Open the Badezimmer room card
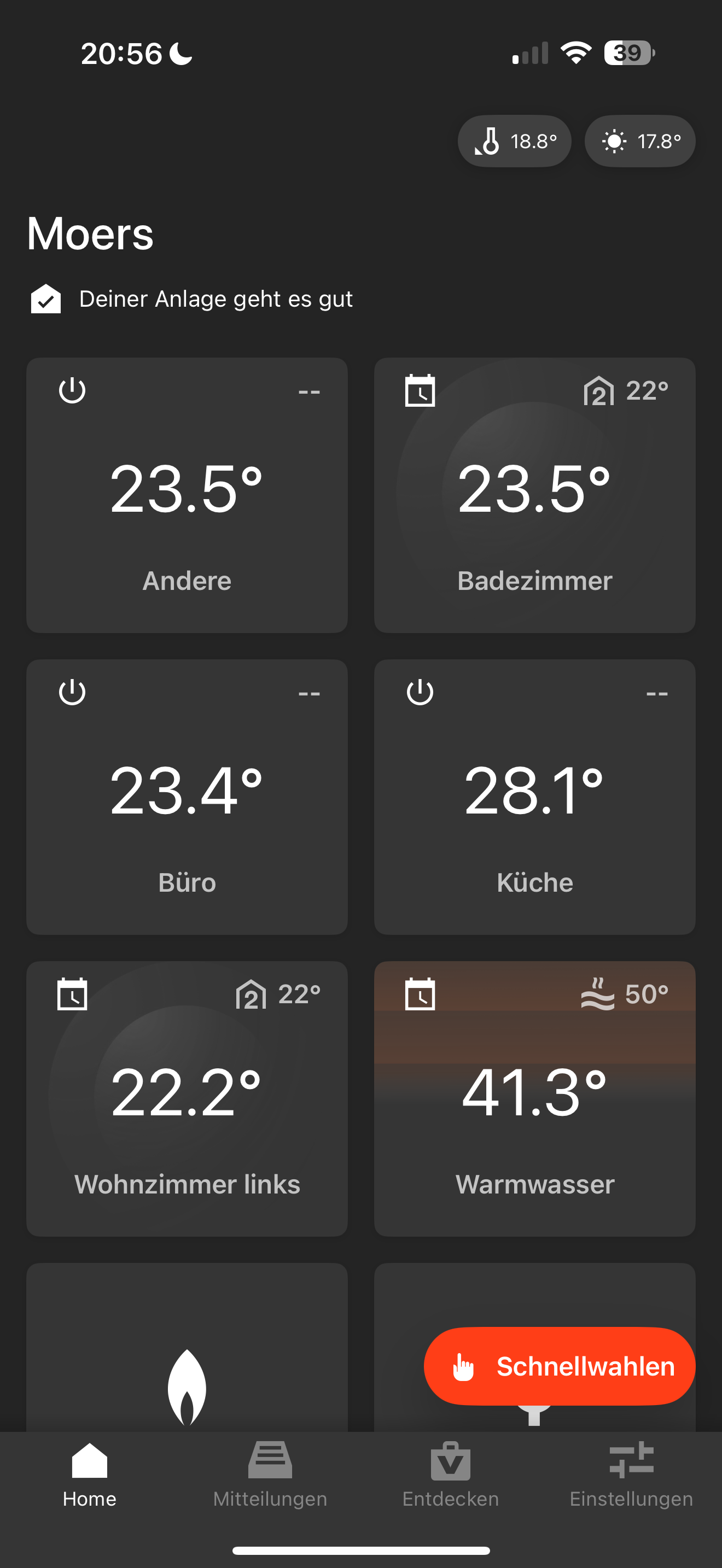This screenshot has width=722, height=1568. coord(534,495)
